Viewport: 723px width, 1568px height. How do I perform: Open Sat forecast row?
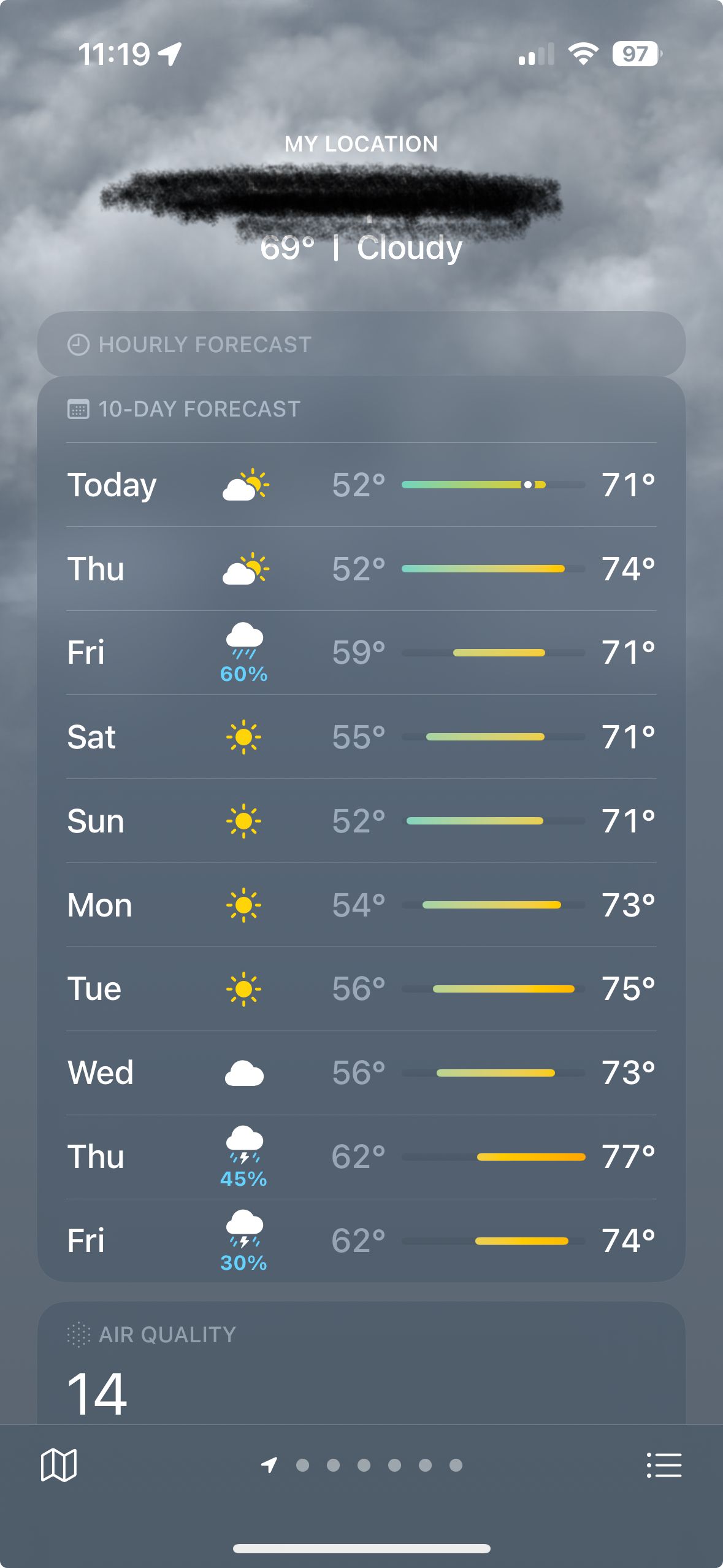point(361,737)
